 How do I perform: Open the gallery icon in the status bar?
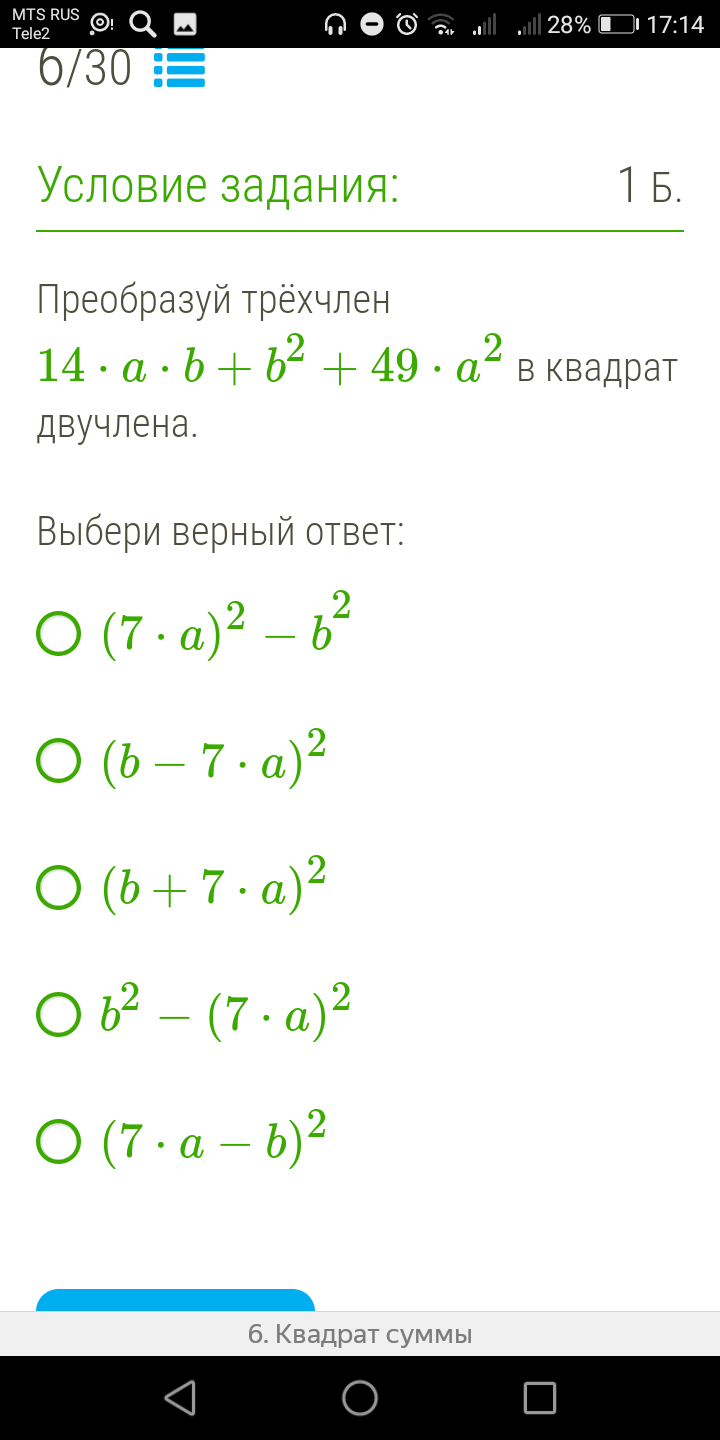(x=185, y=24)
